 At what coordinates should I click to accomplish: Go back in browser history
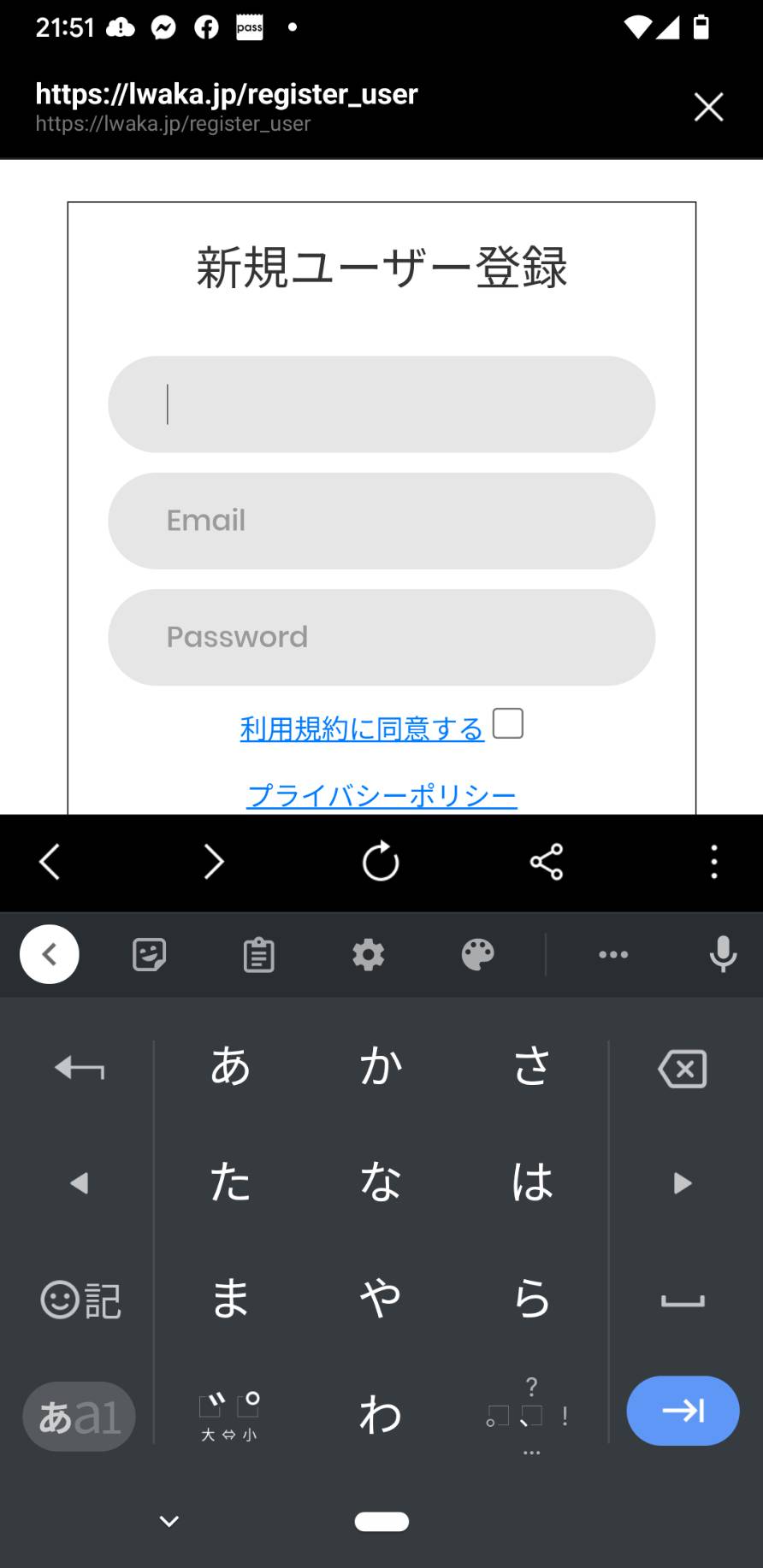point(50,862)
